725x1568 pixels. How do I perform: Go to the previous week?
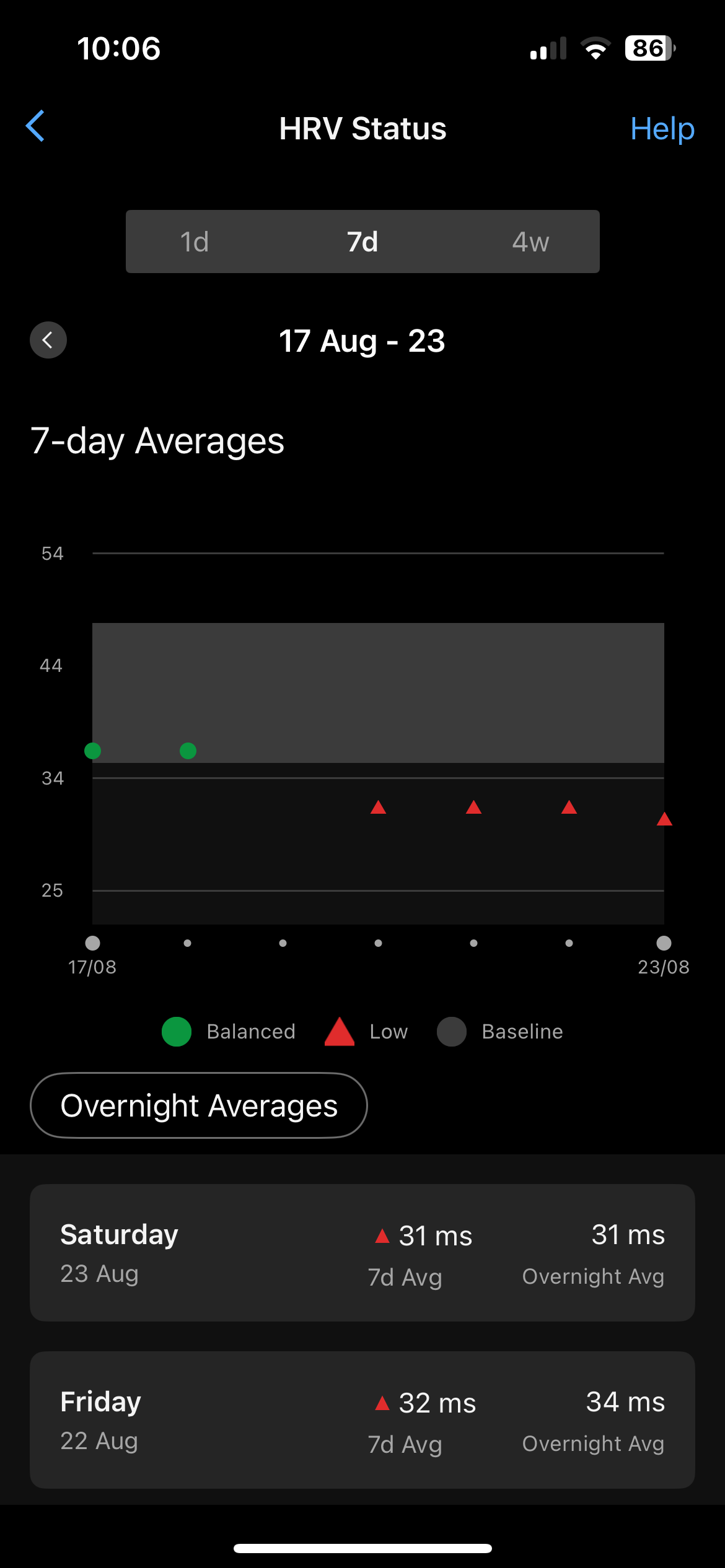[48, 340]
